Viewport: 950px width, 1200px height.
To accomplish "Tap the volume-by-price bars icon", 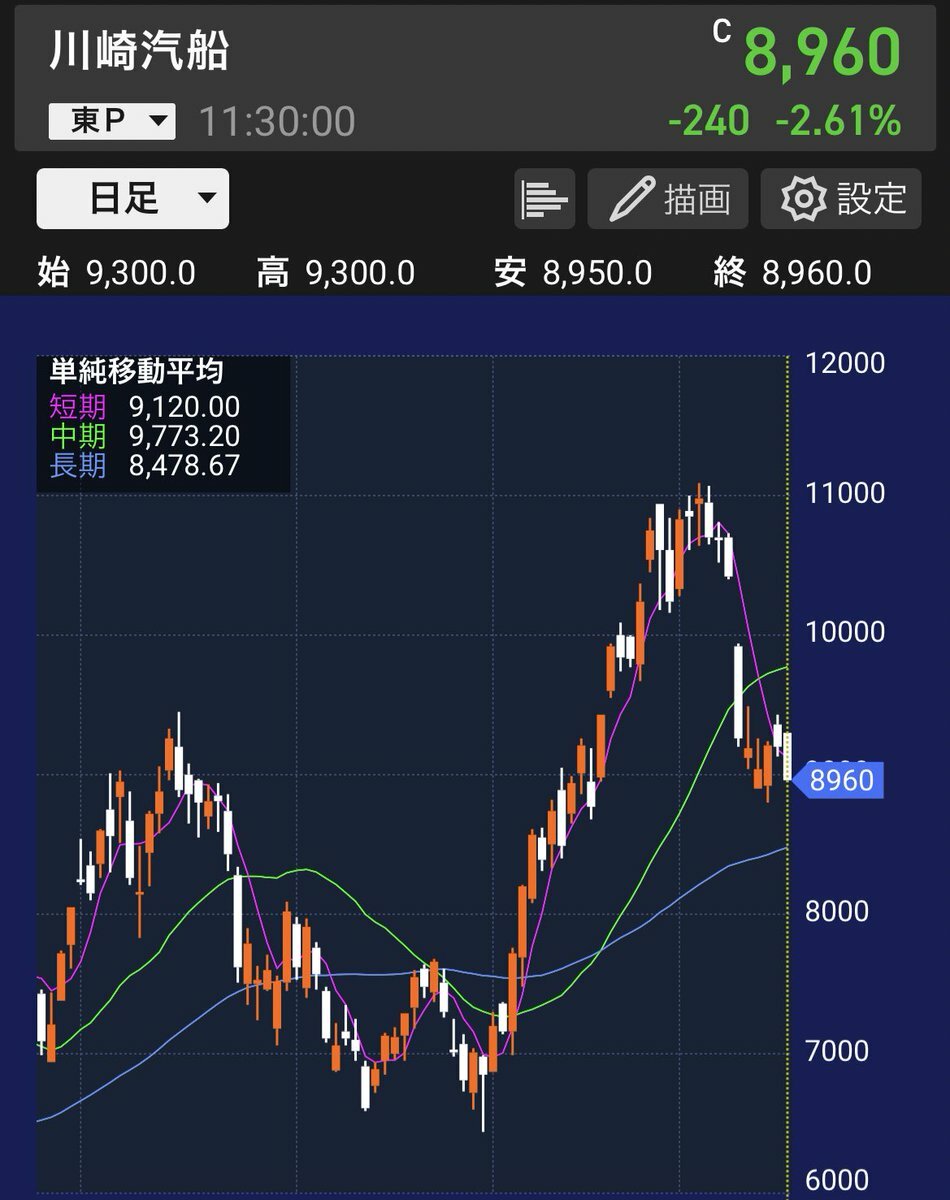I will coord(545,199).
